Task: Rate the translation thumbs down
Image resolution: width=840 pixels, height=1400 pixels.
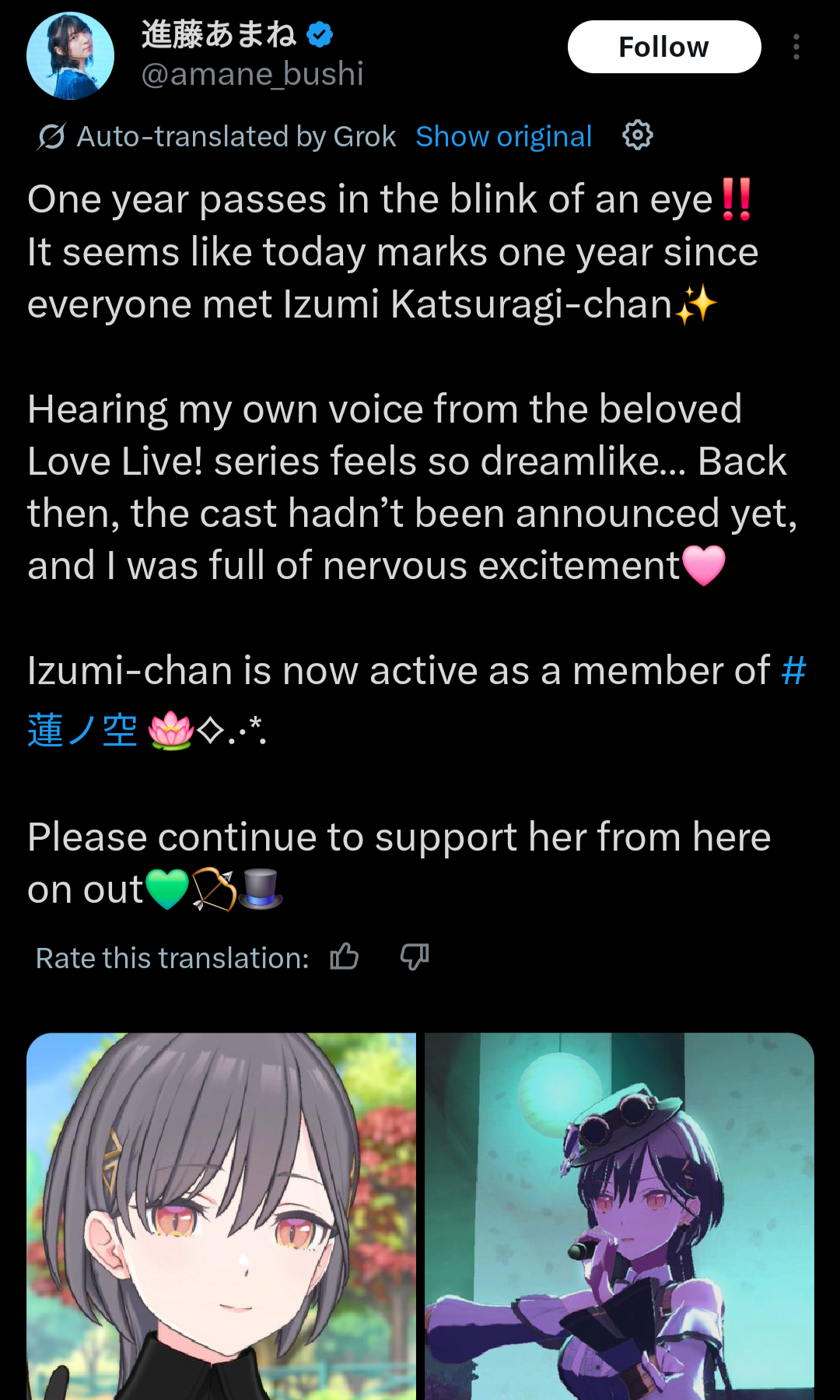Action: pyautogui.click(x=415, y=956)
